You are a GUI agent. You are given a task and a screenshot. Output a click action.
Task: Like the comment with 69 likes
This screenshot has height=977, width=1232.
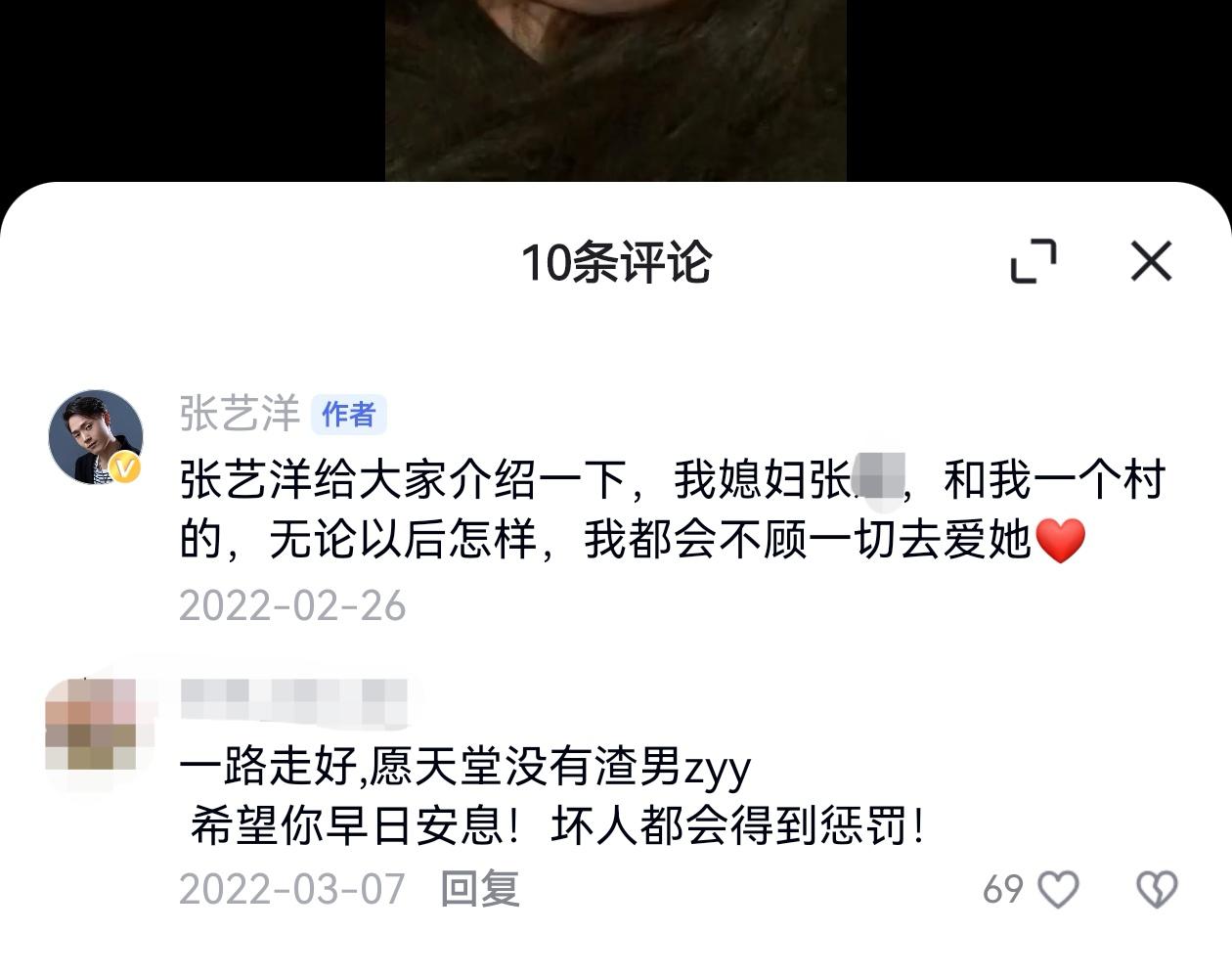[x=1057, y=889]
